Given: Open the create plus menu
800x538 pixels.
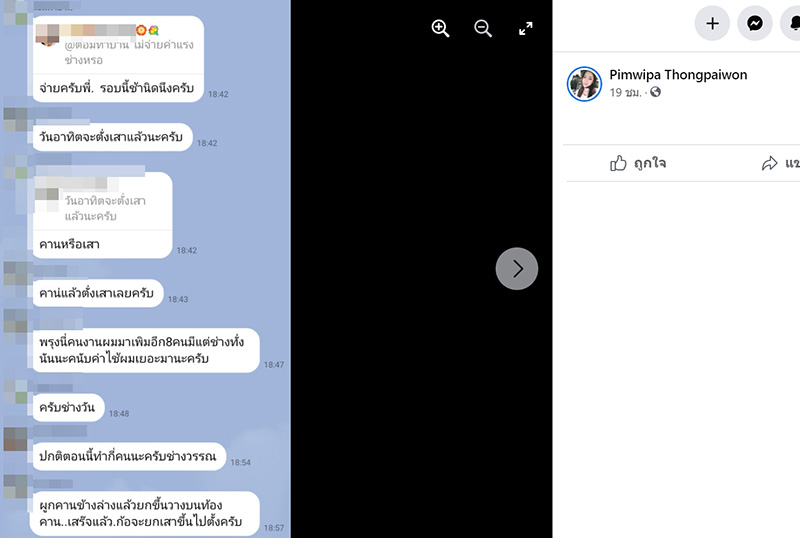Looking at the screenshot, I should [712, 23].
